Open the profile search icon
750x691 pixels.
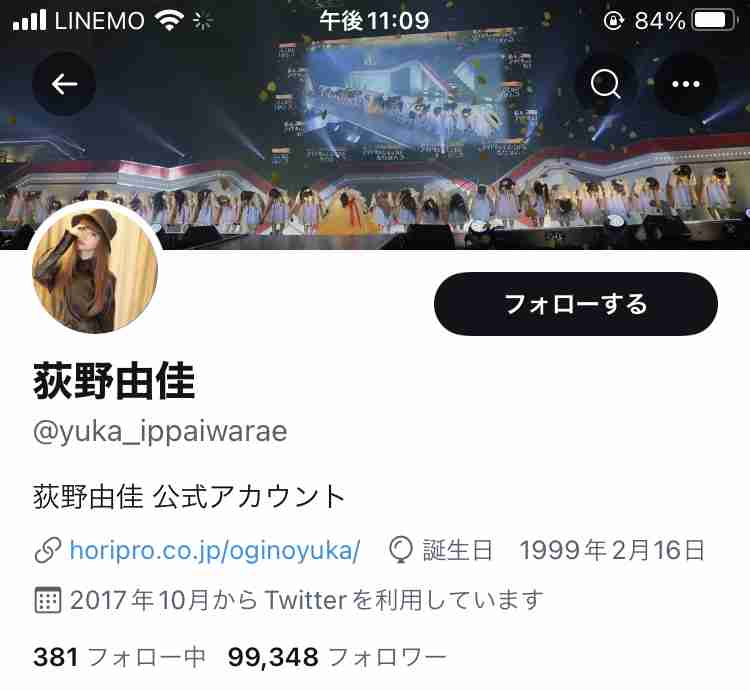click(x=605, y=84)
